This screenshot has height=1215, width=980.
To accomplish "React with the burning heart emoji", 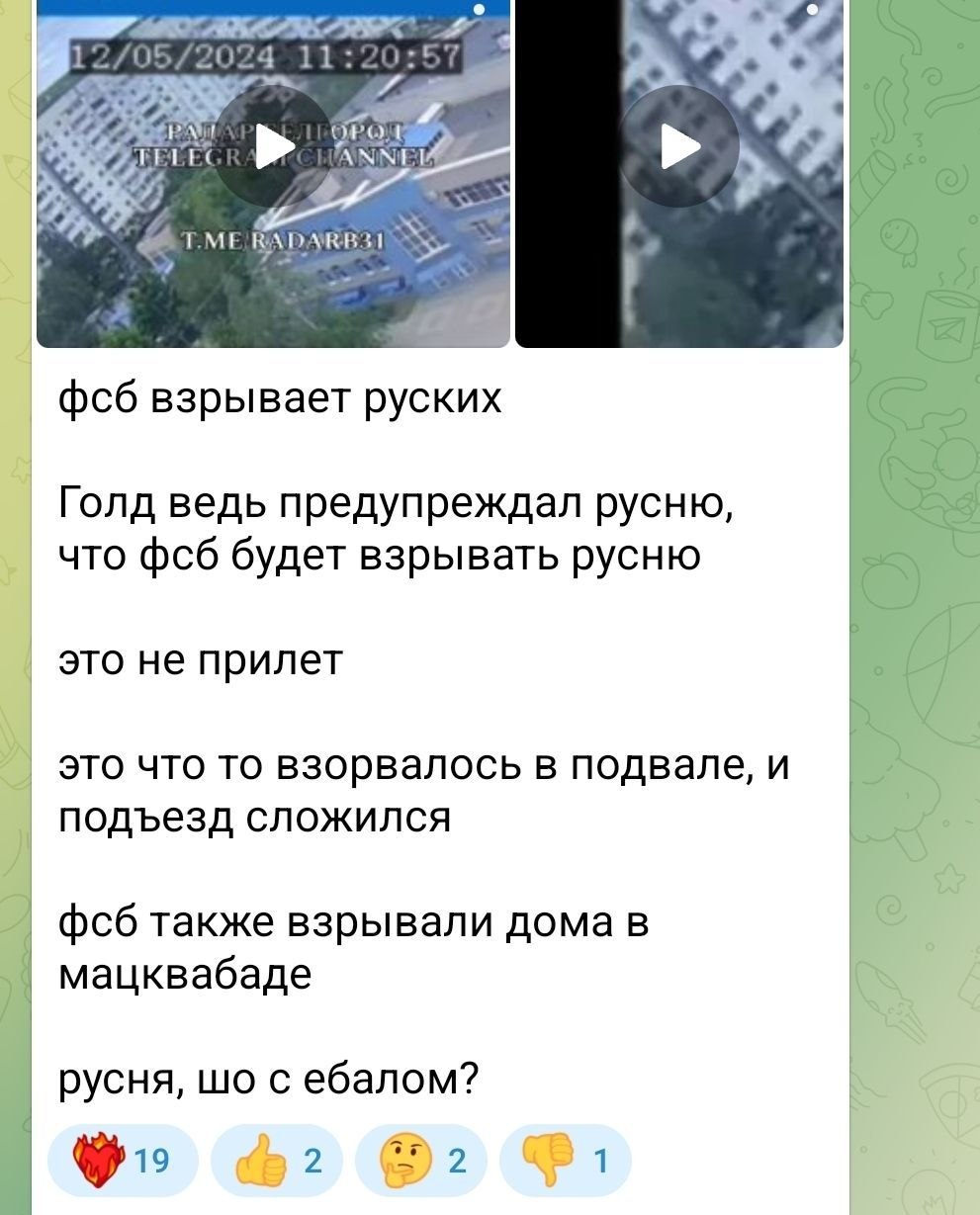I will click(122, 1162).
